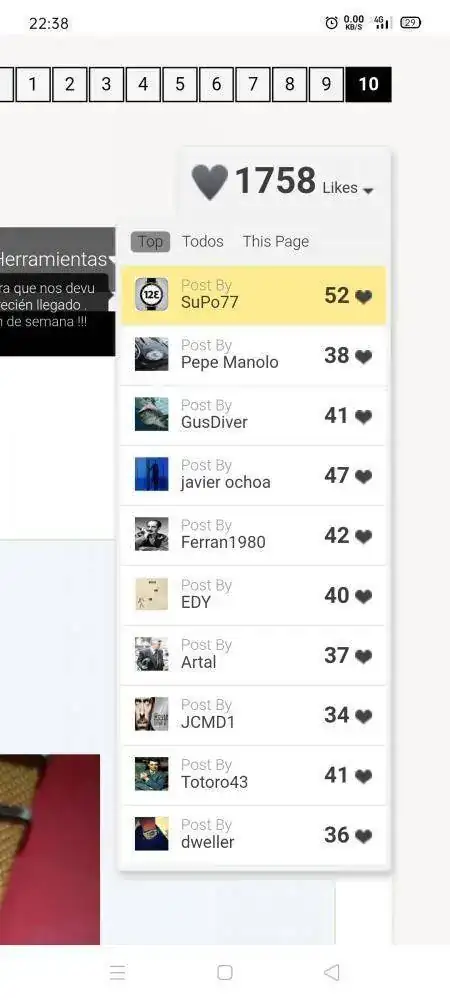Return to the home screen
450x1000 pixels.
(x=224, y=972)
